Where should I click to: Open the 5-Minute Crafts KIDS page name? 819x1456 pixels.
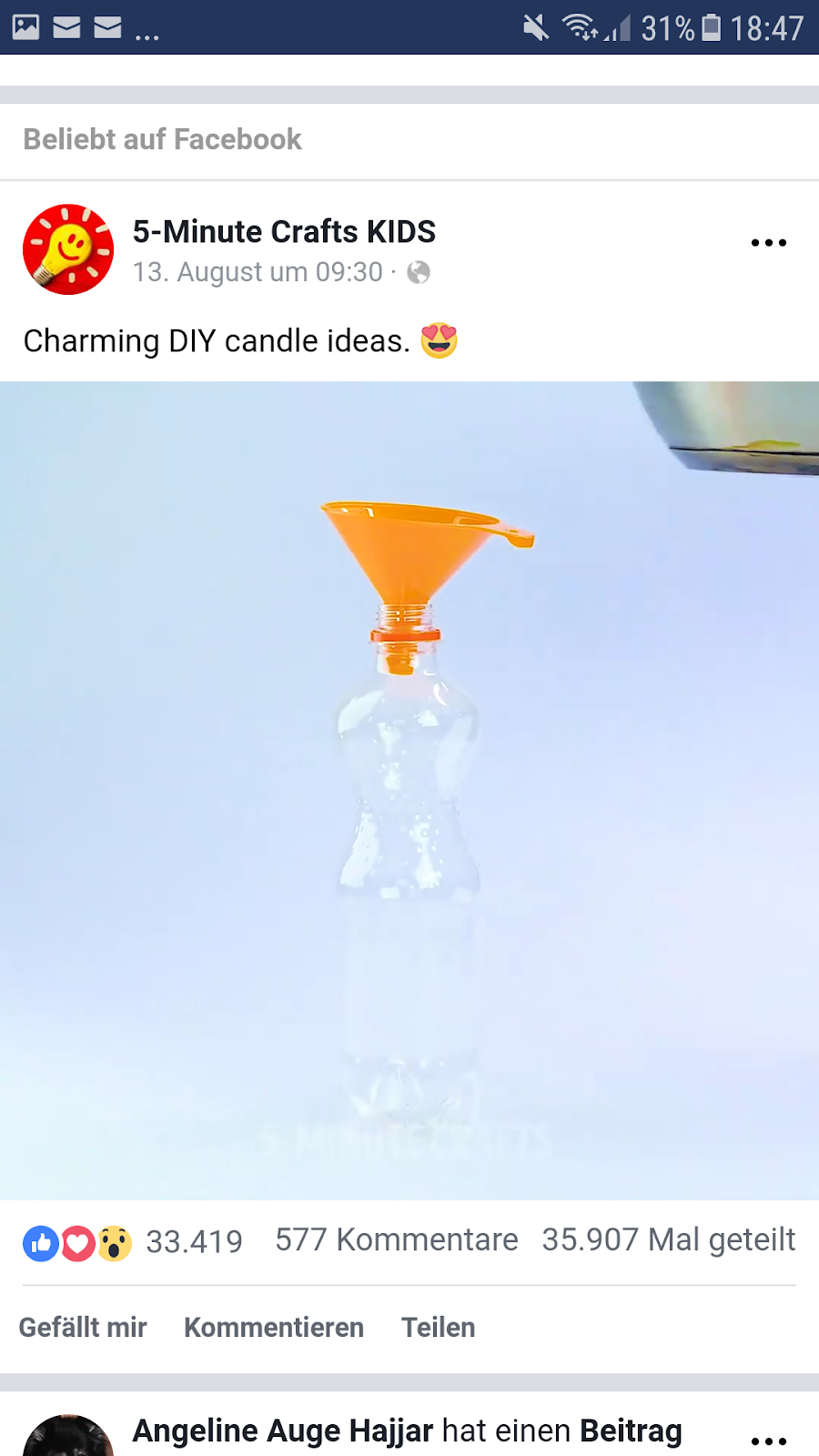[x=284, y=231]
